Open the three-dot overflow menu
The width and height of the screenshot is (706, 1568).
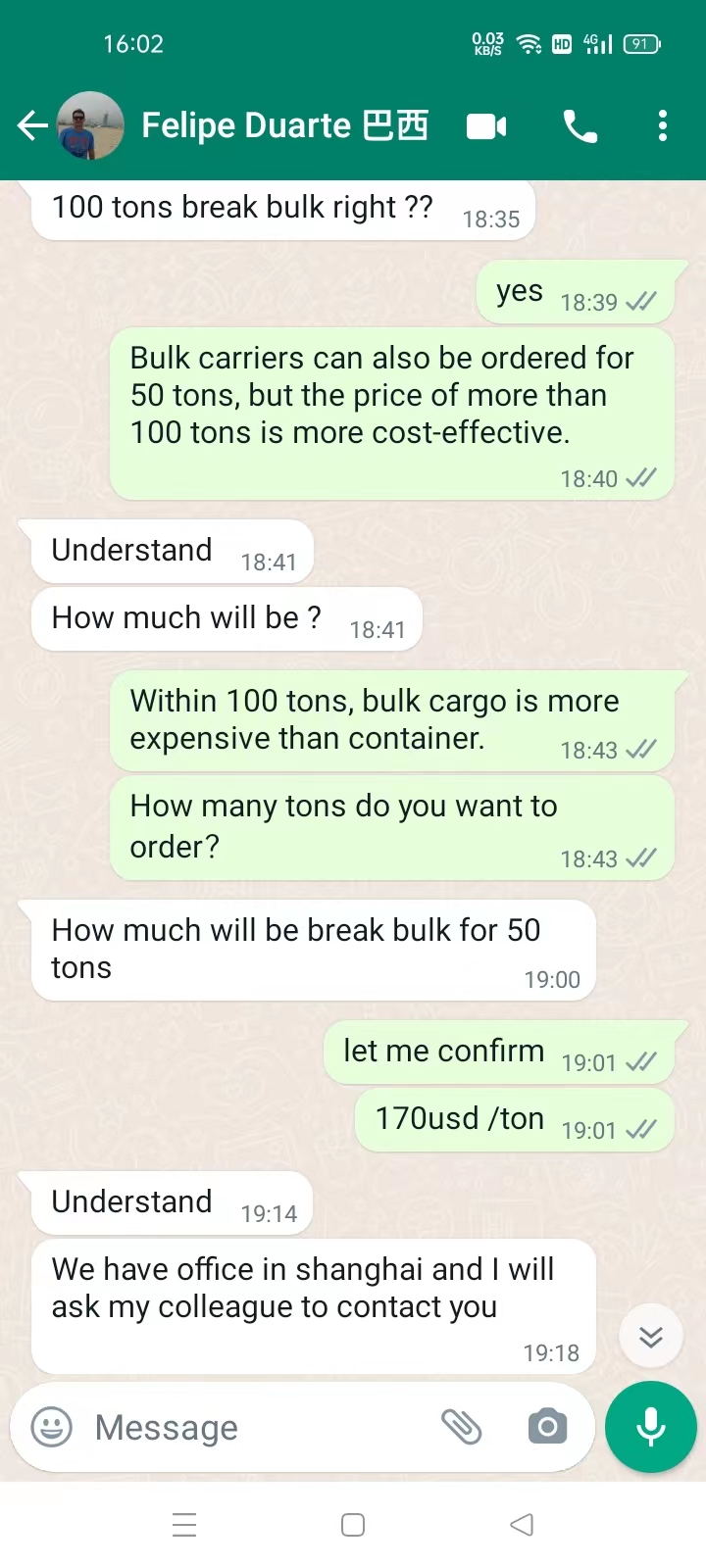[x=663, y=126]
